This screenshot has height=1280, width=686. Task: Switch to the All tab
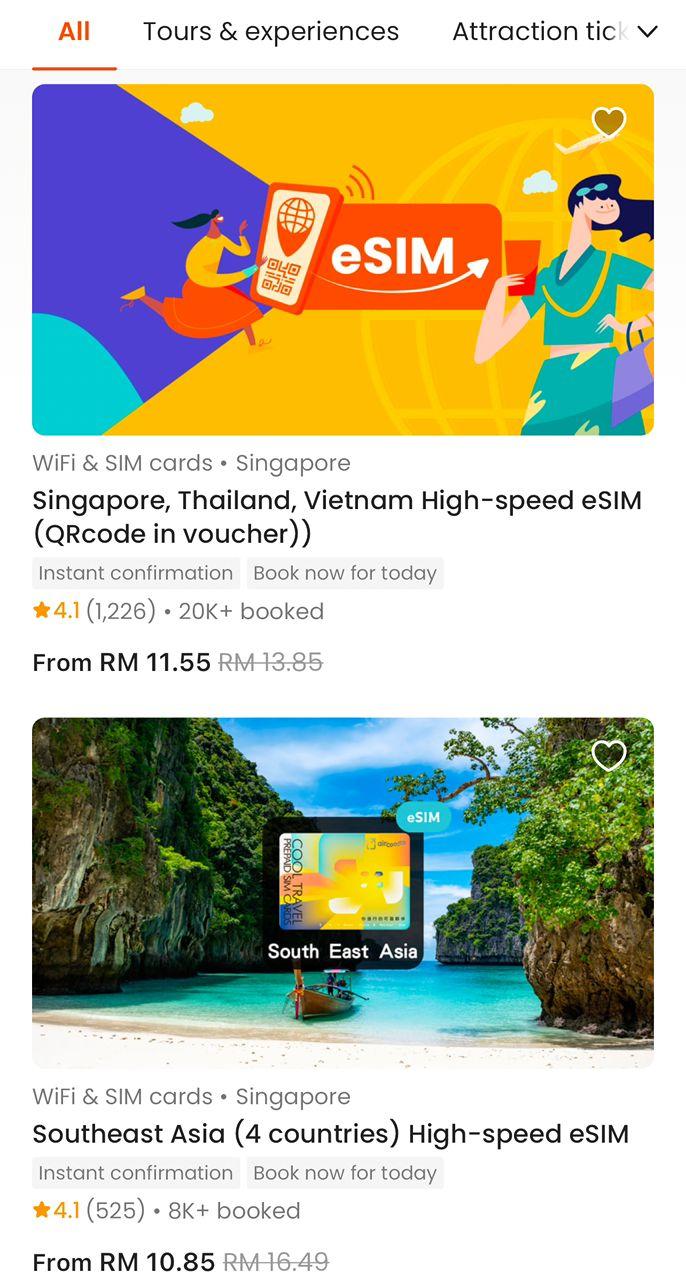pos(74,32)
